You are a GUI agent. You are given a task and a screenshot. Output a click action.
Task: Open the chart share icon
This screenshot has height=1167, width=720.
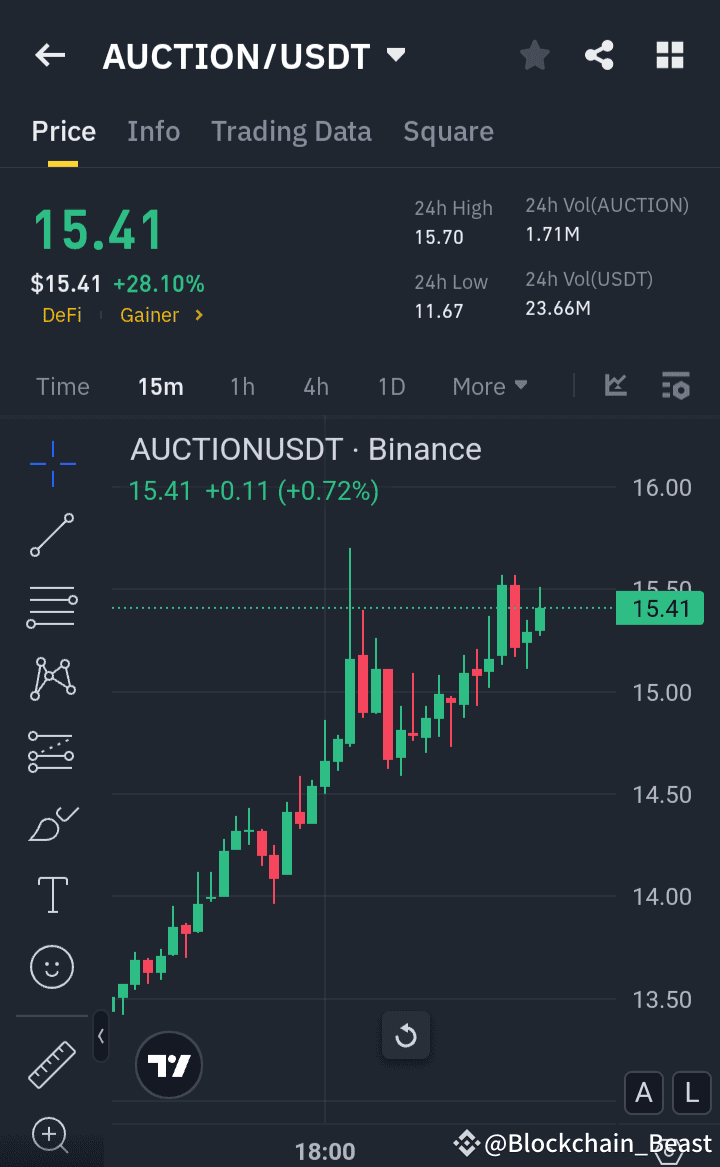tap(599, 55)
